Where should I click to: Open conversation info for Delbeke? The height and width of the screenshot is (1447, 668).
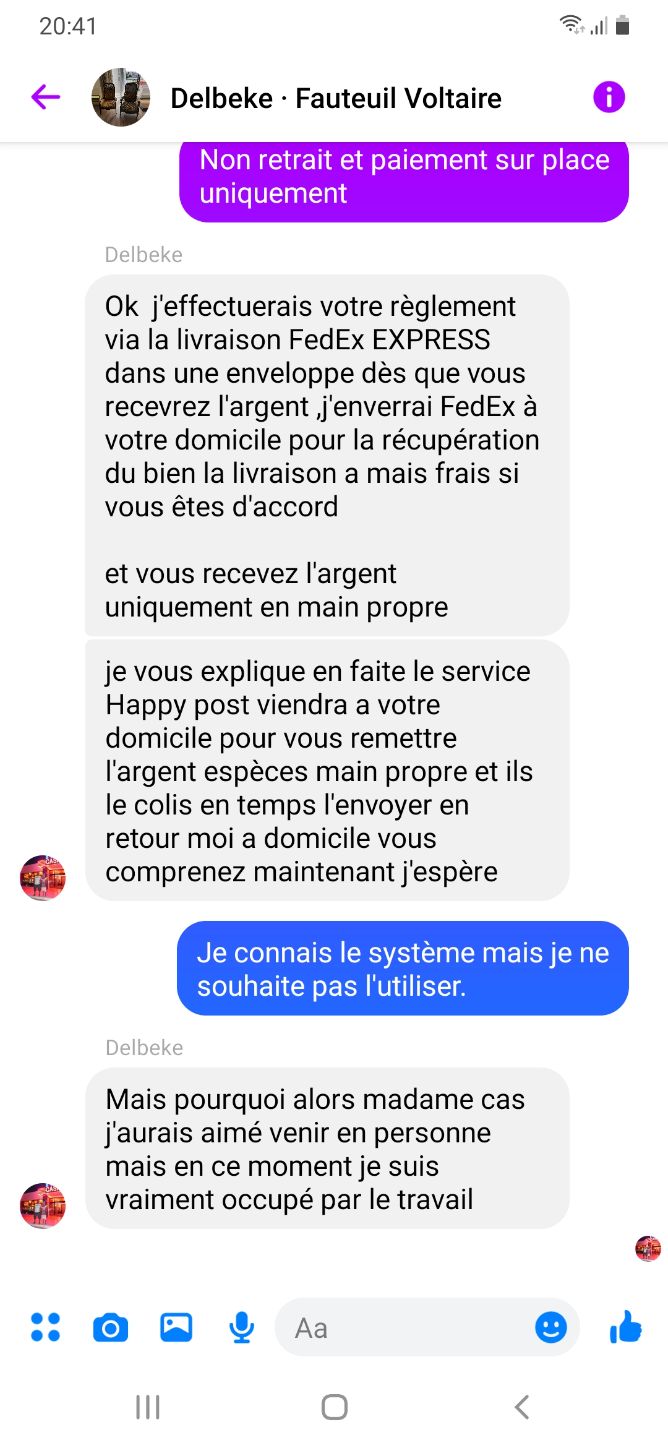(609, 97)
